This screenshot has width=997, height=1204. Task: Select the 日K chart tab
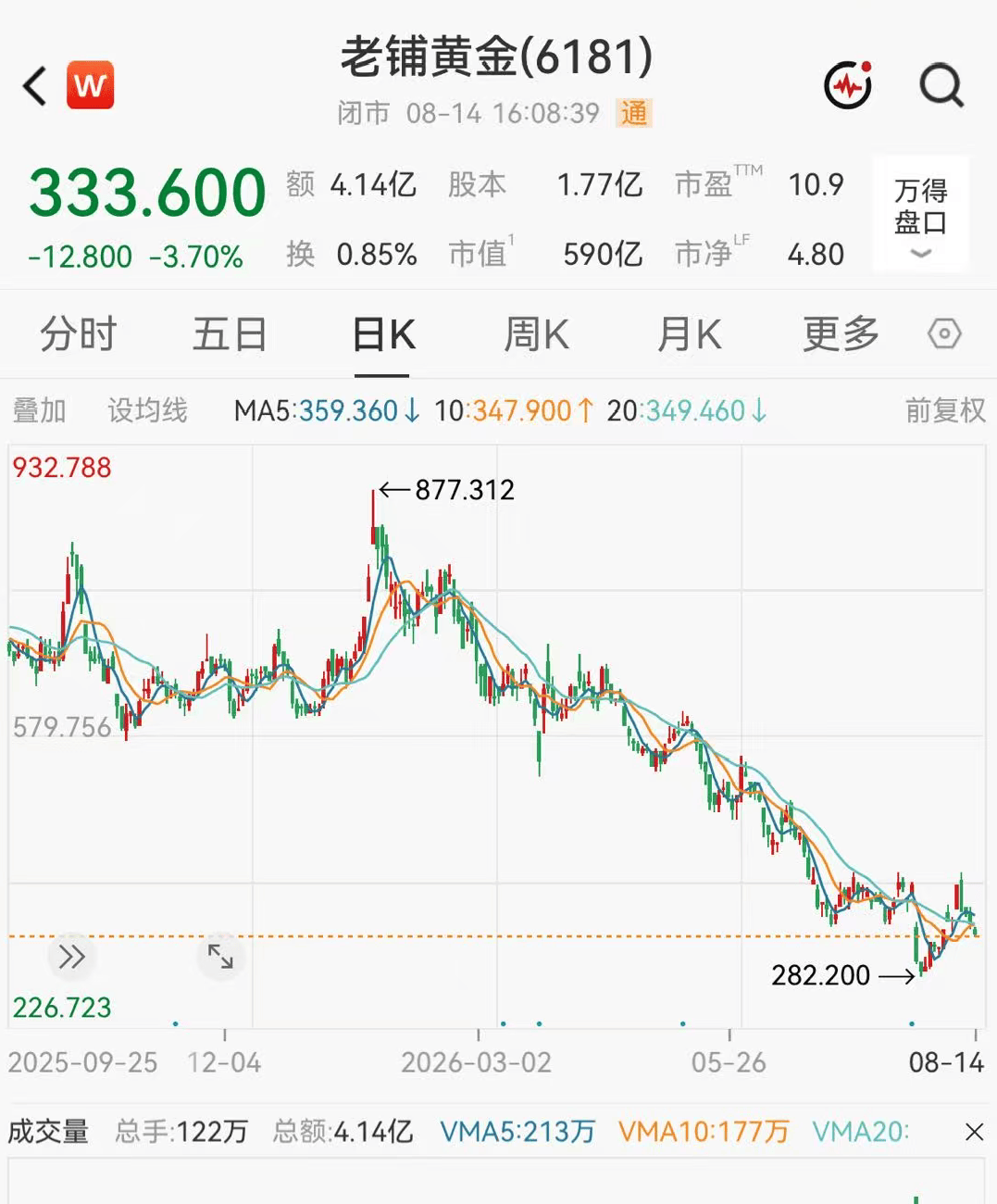click(383, 335)
